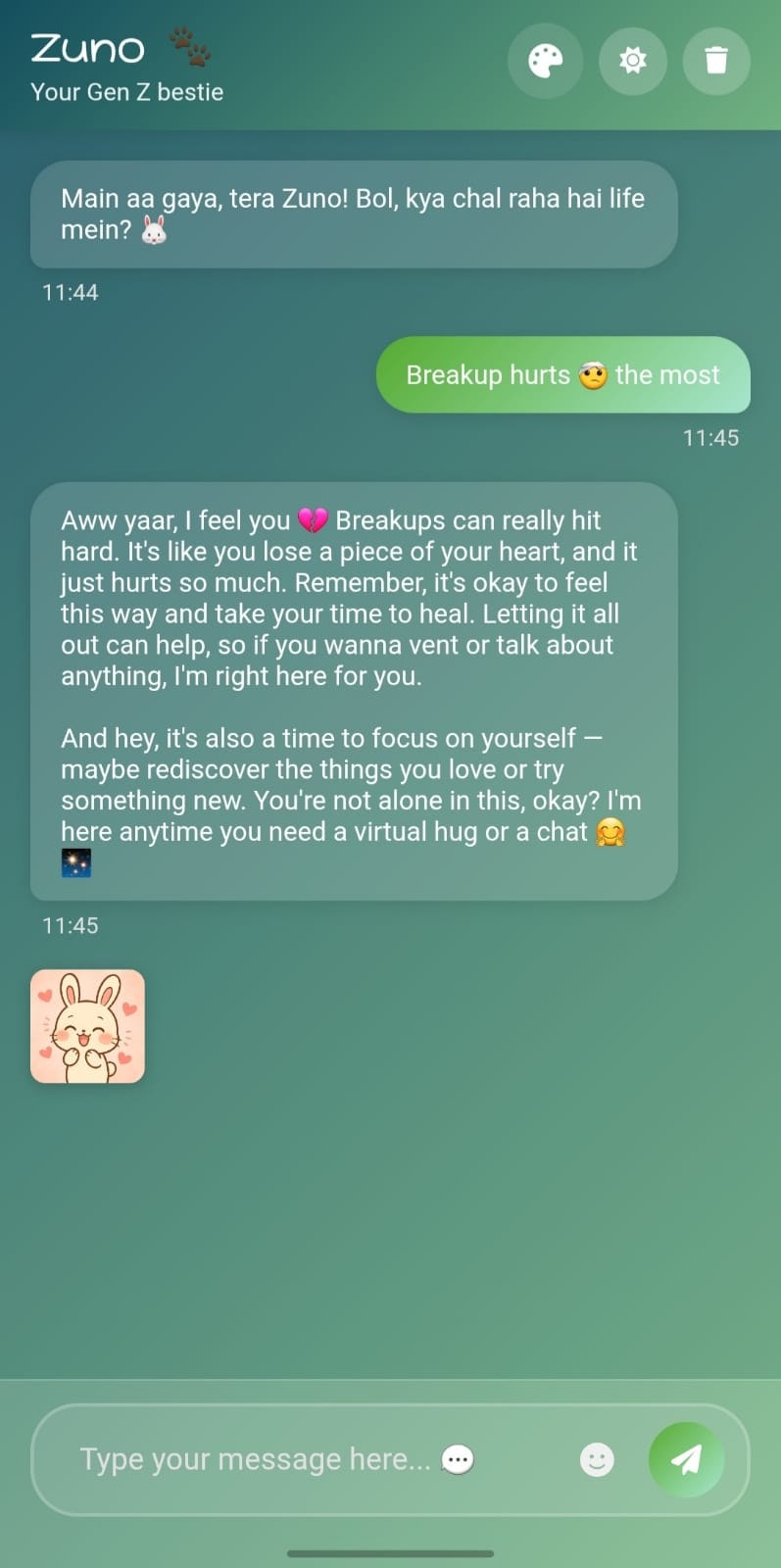Focus the 'Type your message here' field
The image size is (781, 1568).
(294, 1459)
